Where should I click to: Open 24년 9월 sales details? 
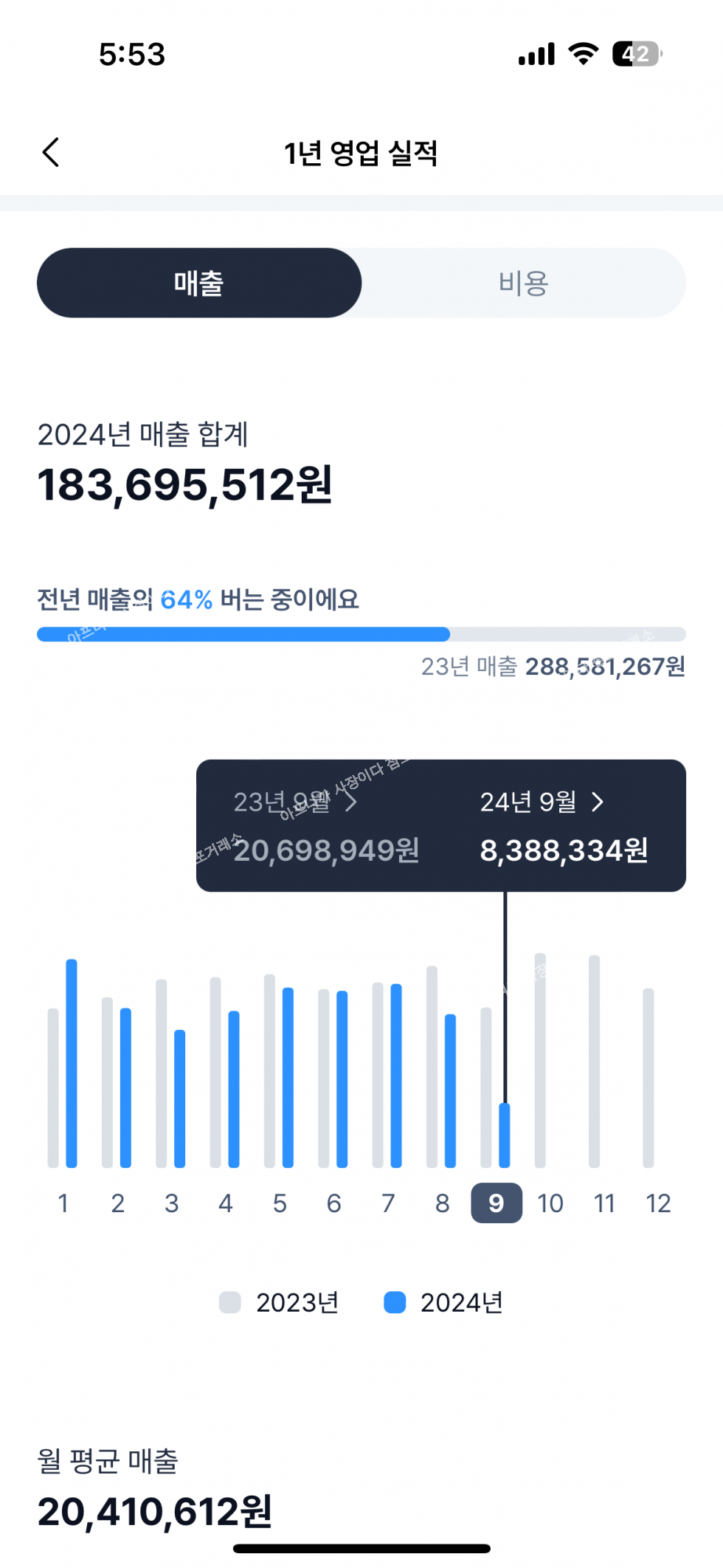(542, 802)
